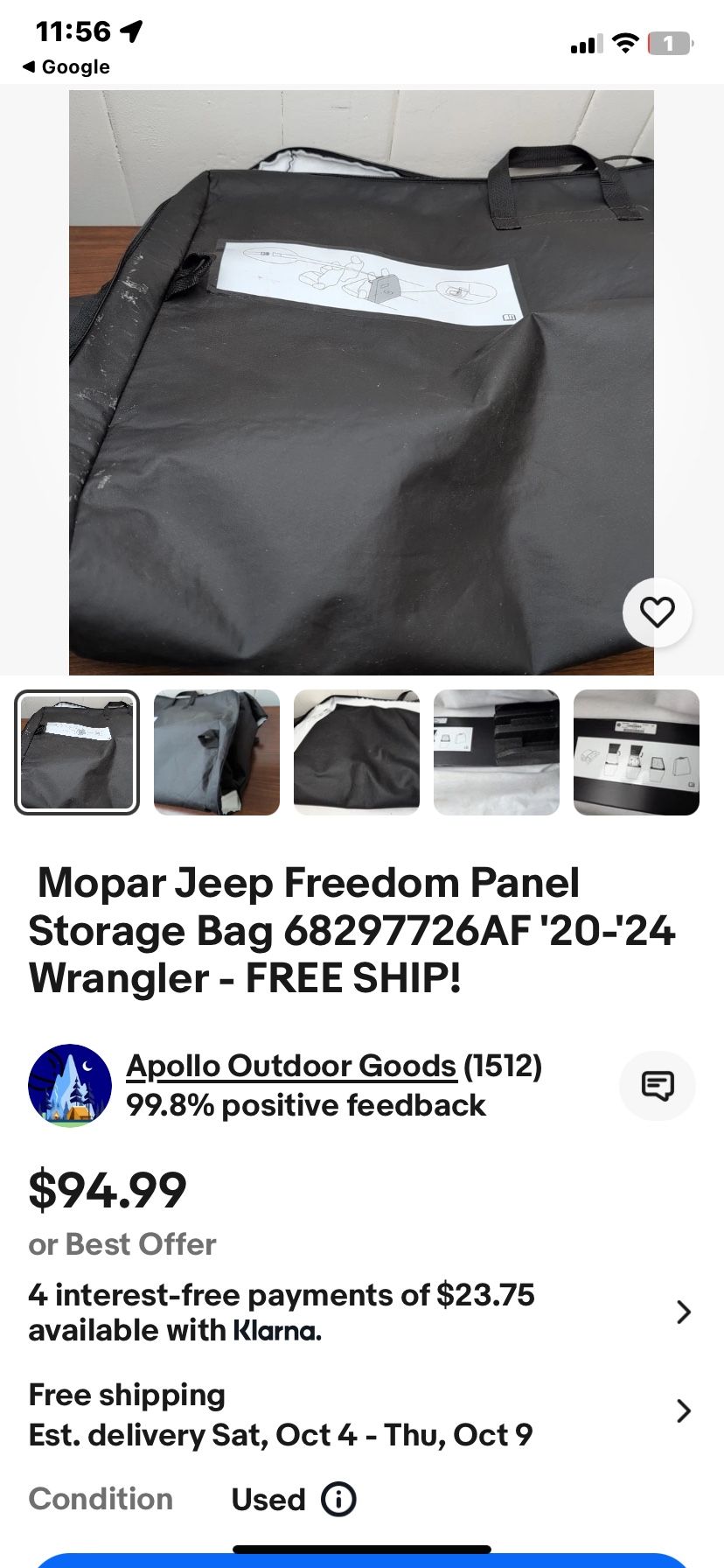Add this item to watchlist with heart
Screen dimensions: 724x1568
657,612
